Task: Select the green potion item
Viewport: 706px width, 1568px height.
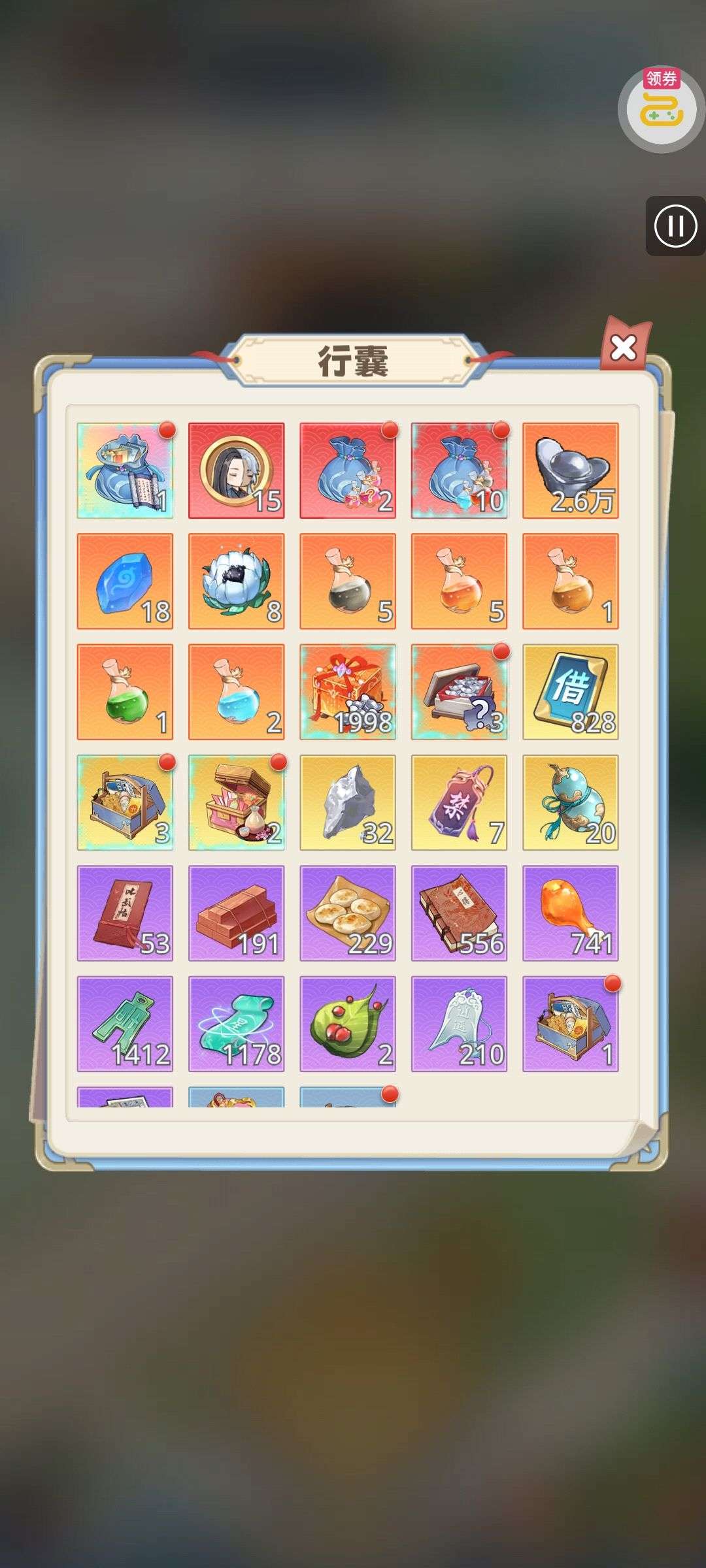Action: tap(125, 692)
